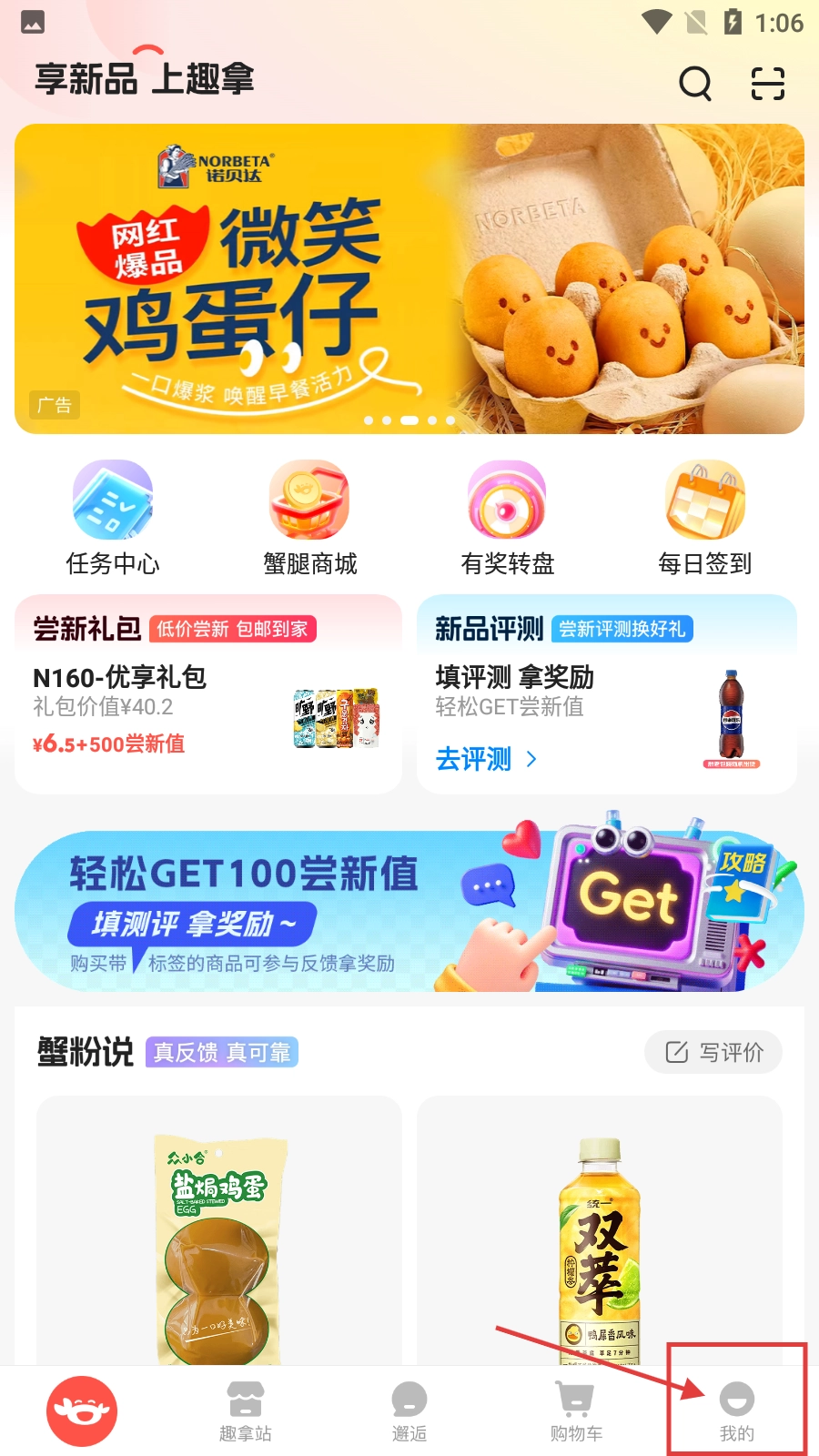Viewport: 819px width, 1456px height.
Task: Switch to the 我的 tab
Action: (x=737, y=1411)
